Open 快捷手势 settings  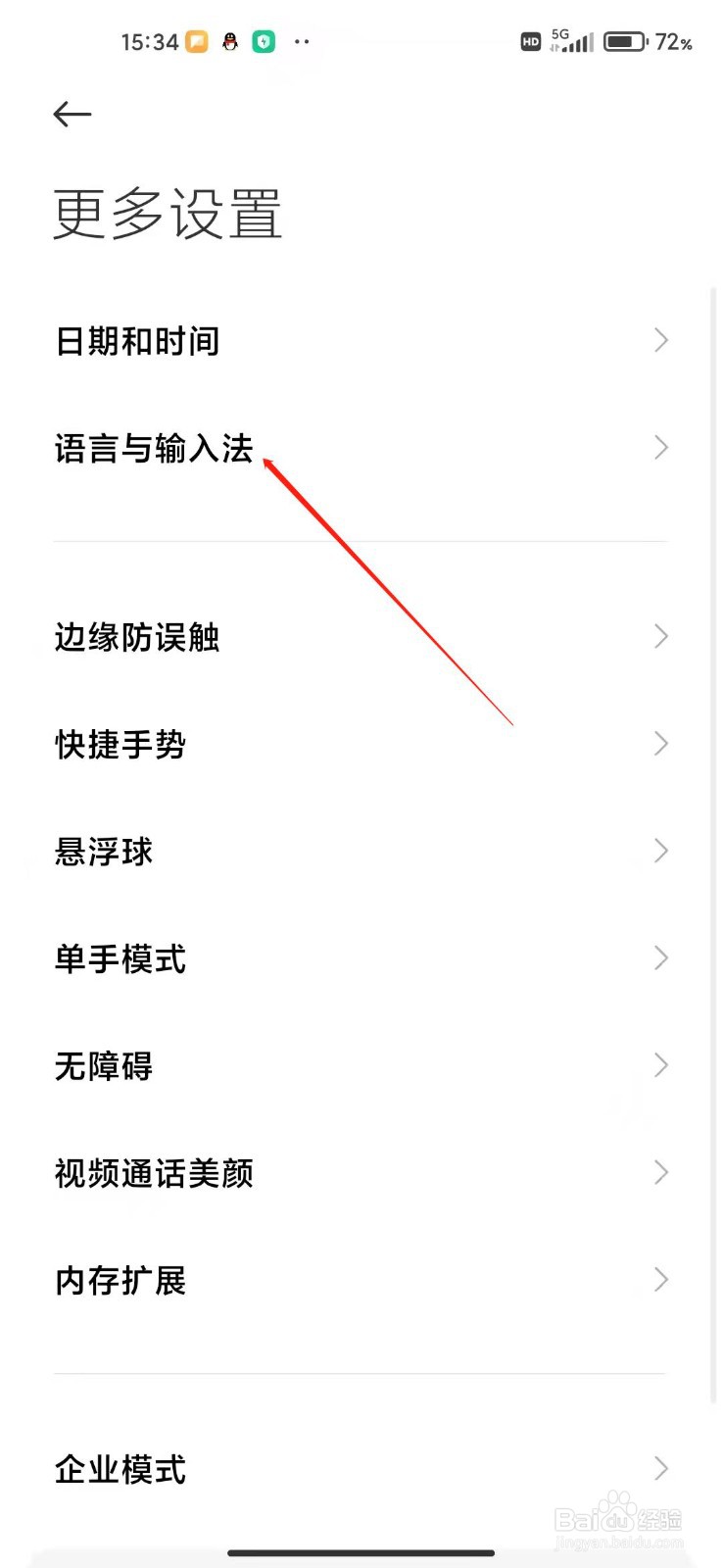click(120, 745)
